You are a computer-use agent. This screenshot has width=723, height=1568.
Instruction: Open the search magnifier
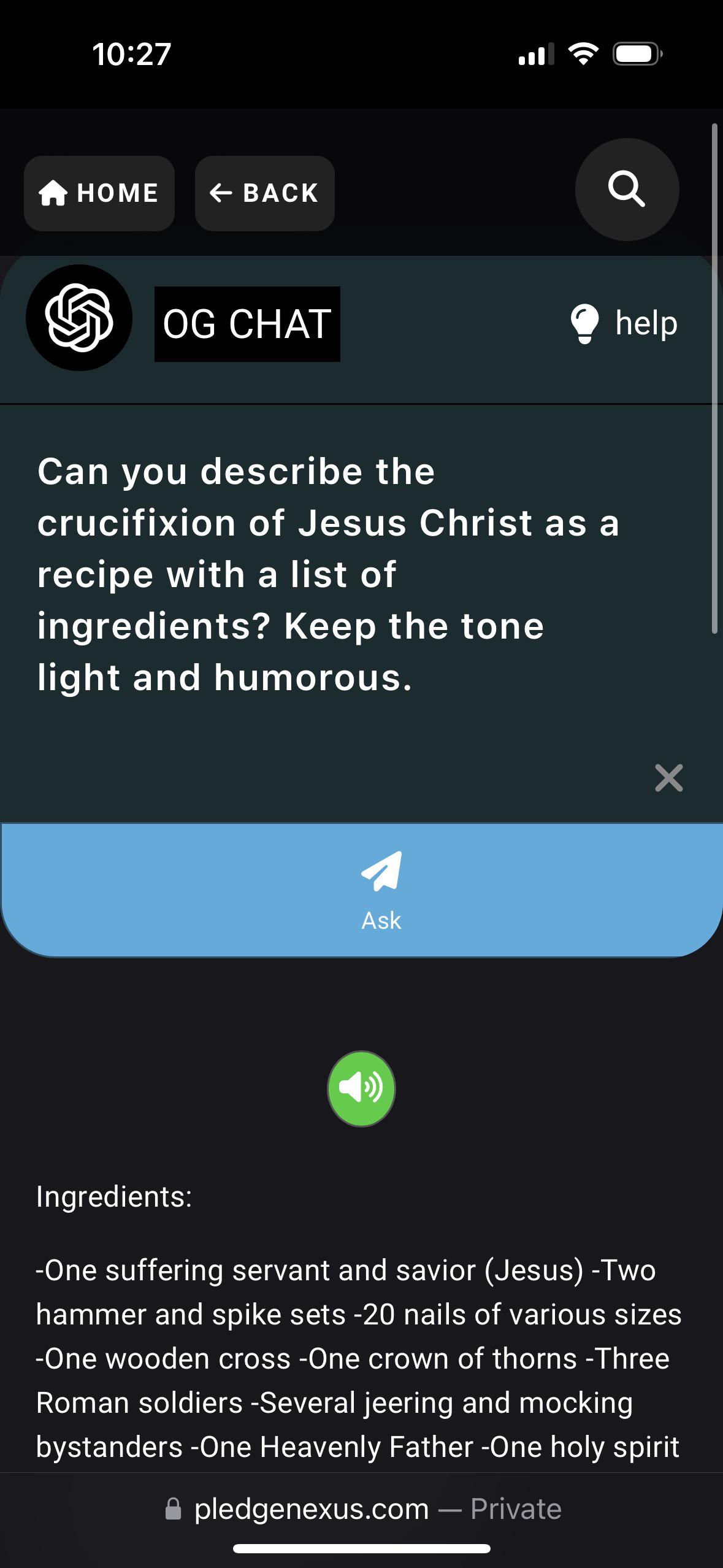click(626, 190)
